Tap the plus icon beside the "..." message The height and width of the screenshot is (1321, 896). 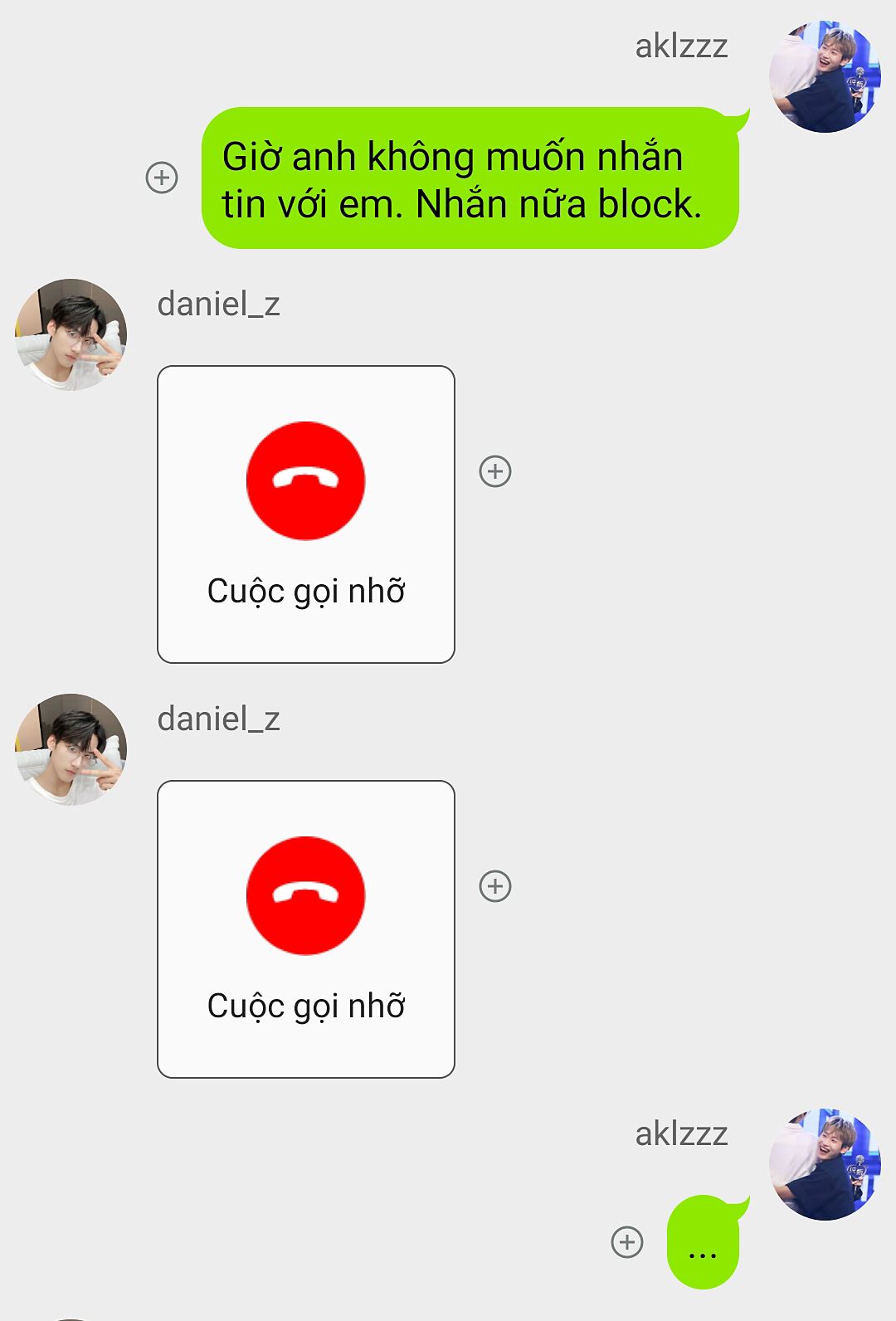pos(627,1242)
